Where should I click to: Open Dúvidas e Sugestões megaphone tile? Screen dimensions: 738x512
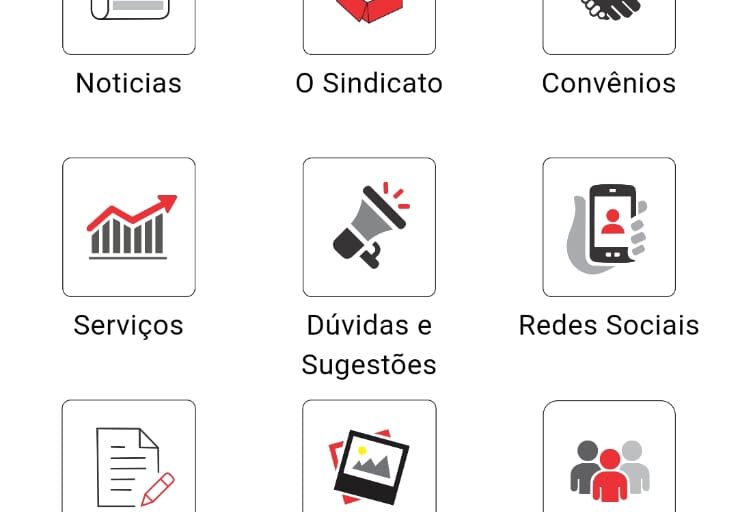click(369, 227)
